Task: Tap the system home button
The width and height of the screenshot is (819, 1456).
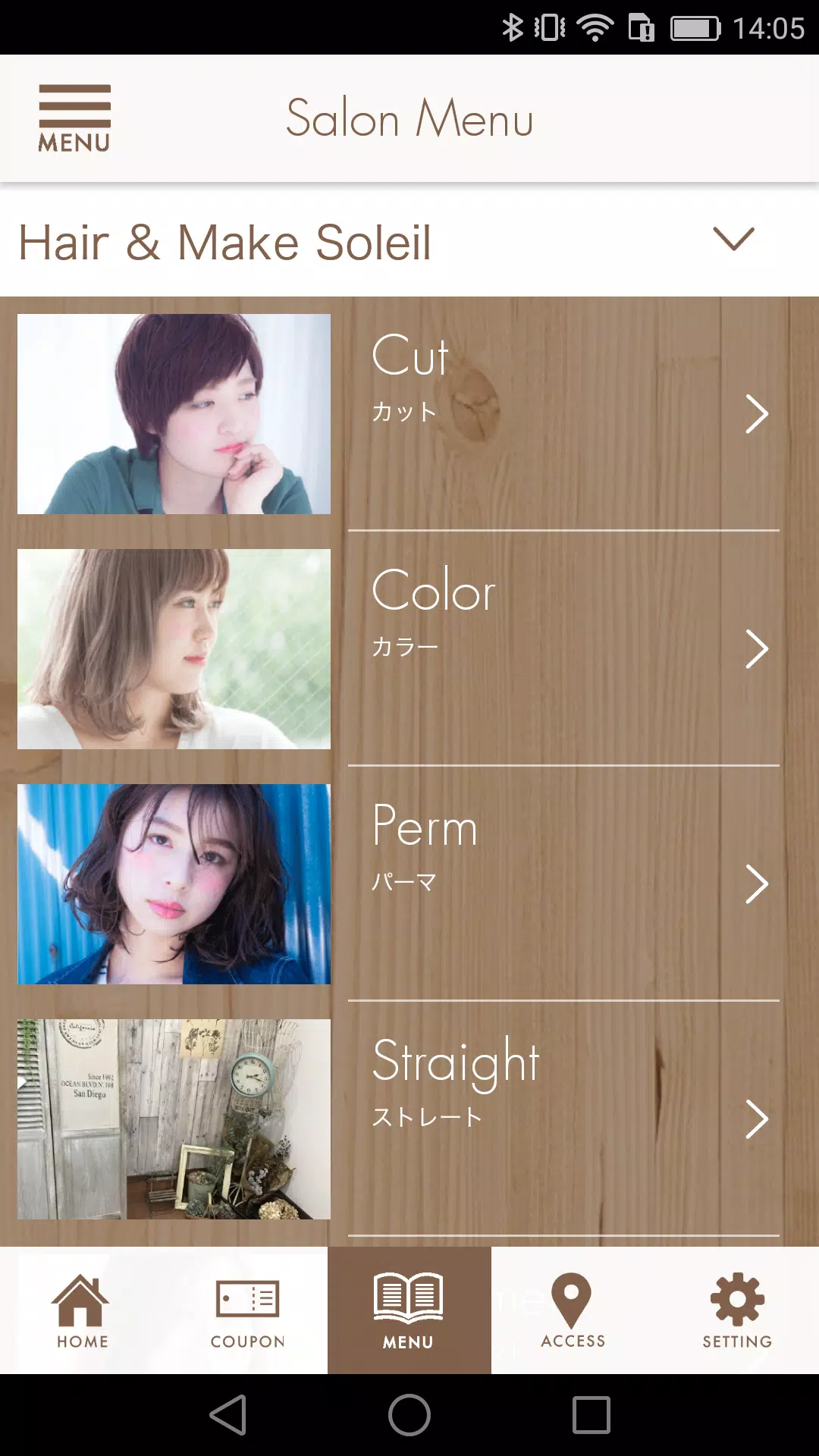Action: [409, 1415]
